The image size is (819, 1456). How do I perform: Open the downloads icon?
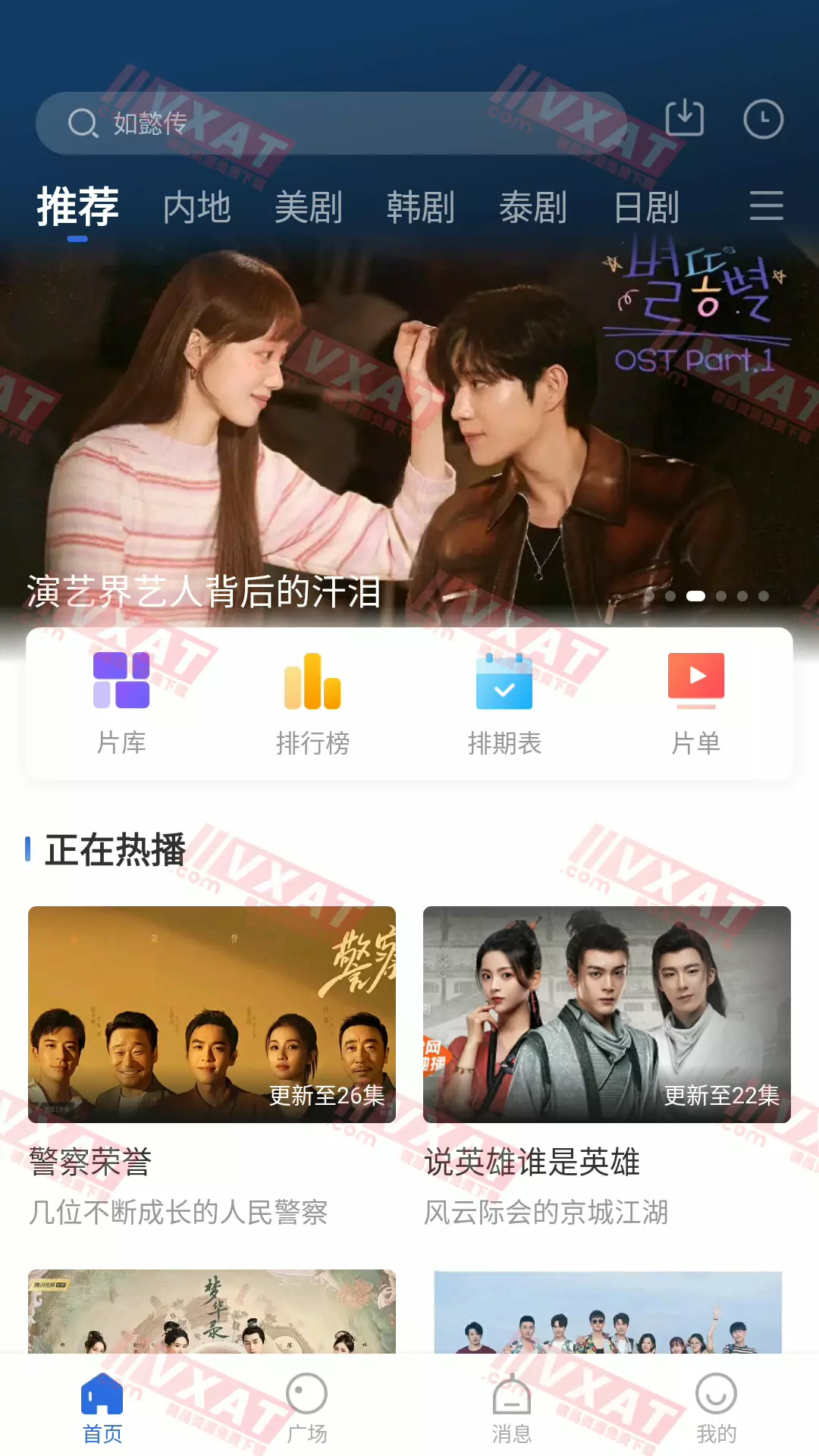(x=684, y=119)
